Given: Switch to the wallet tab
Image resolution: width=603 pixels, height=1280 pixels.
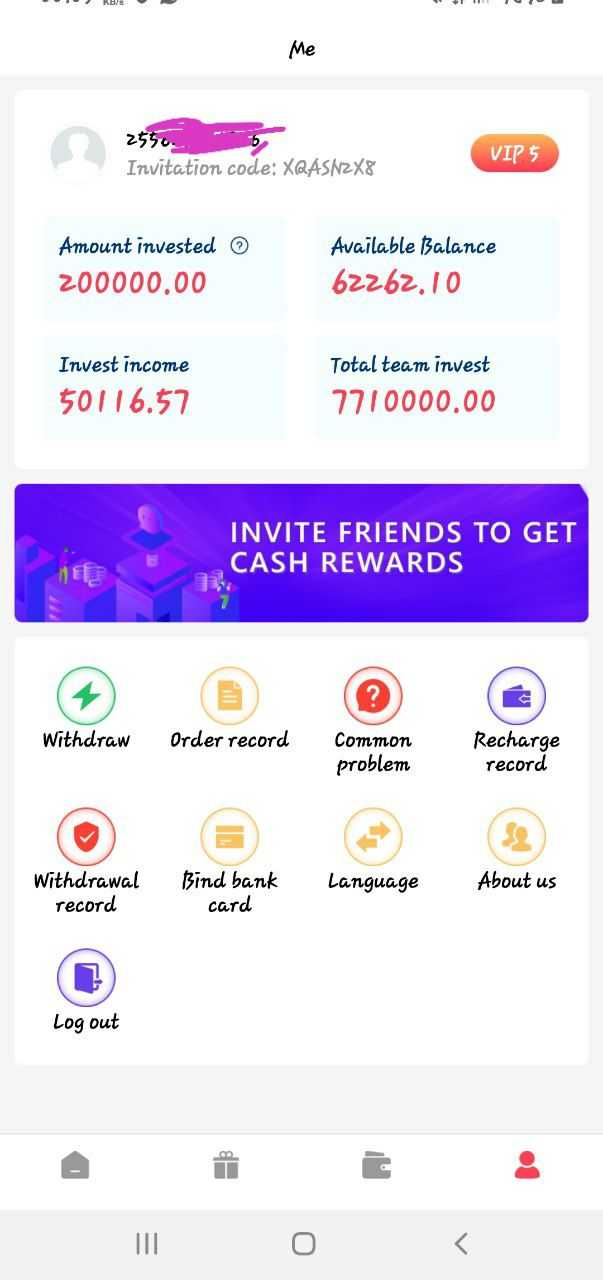Looking at the screenshot, I should click(376, 1165).
